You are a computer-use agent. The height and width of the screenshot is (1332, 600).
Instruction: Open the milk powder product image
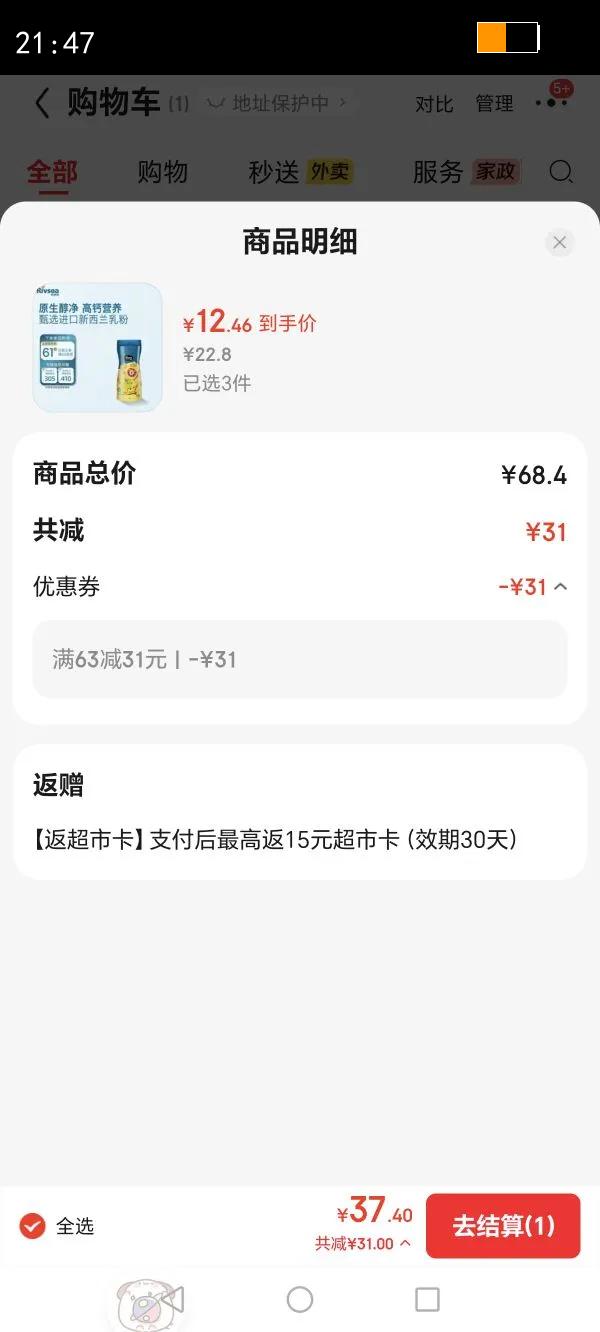(97, 347)
